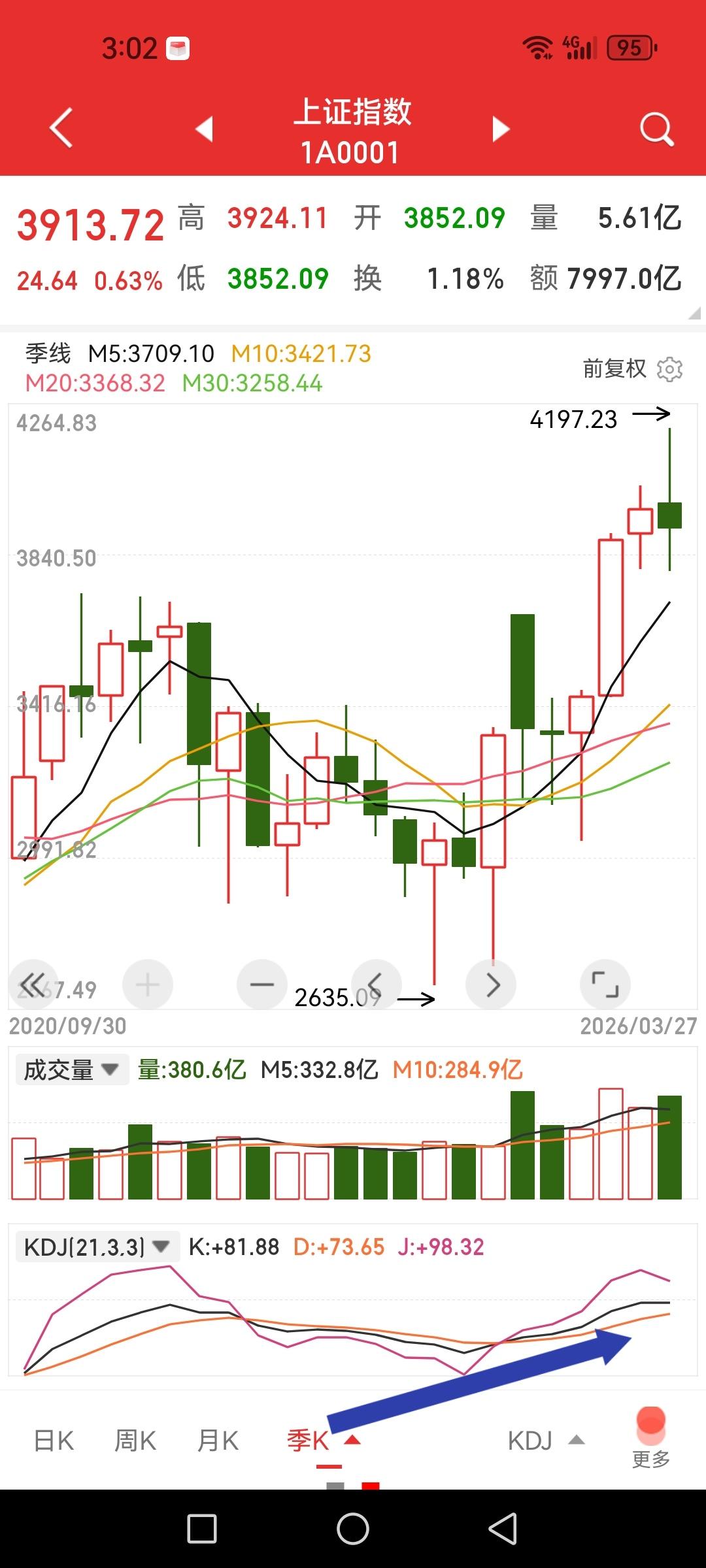Viewport: 706px width, 1568px height.
Task: Go back using the header back arrow
Action: 61,128
